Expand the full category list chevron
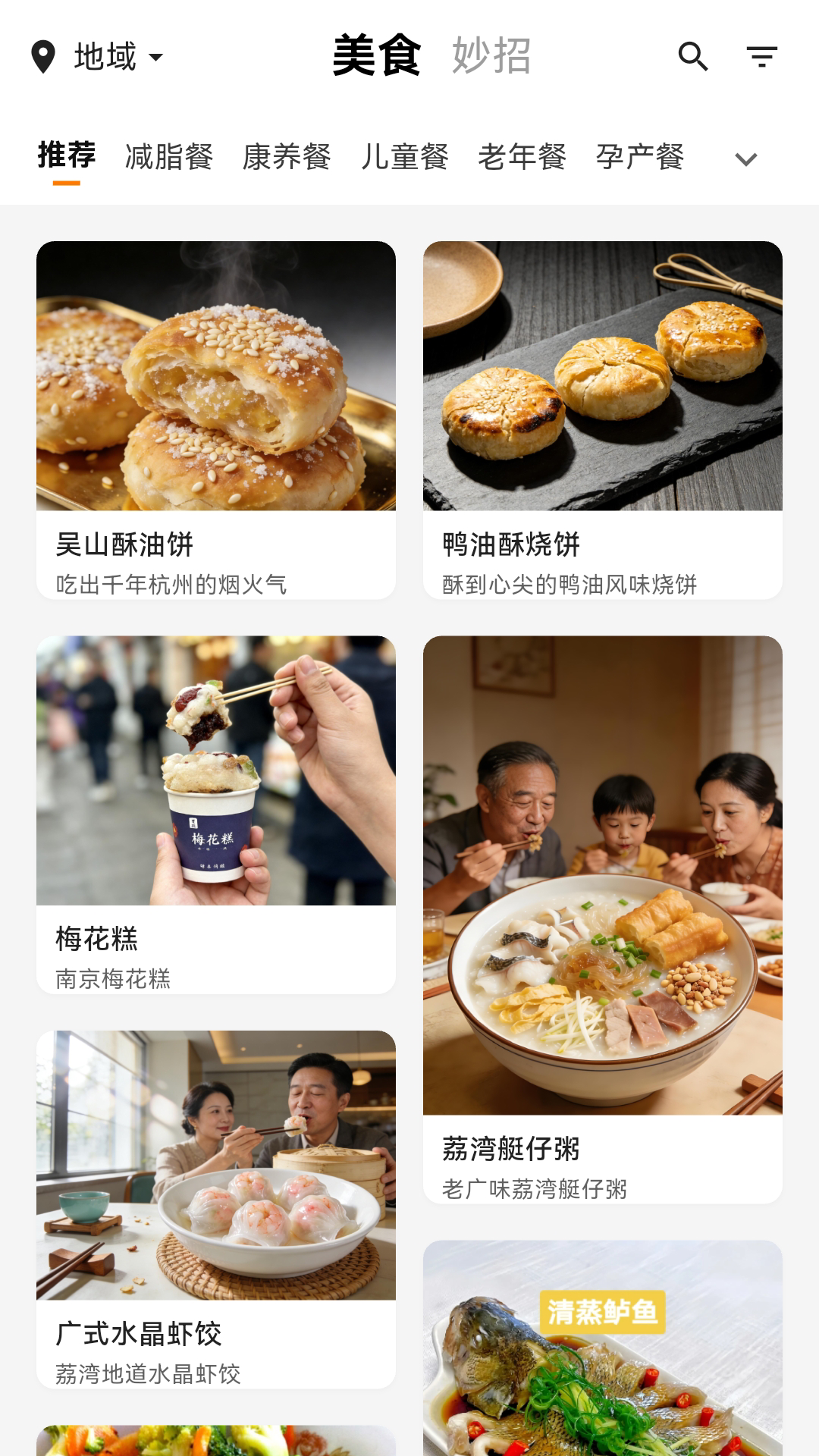Image resolution: width=819 pixels, height=1456 pixels. tap(746, 159)
